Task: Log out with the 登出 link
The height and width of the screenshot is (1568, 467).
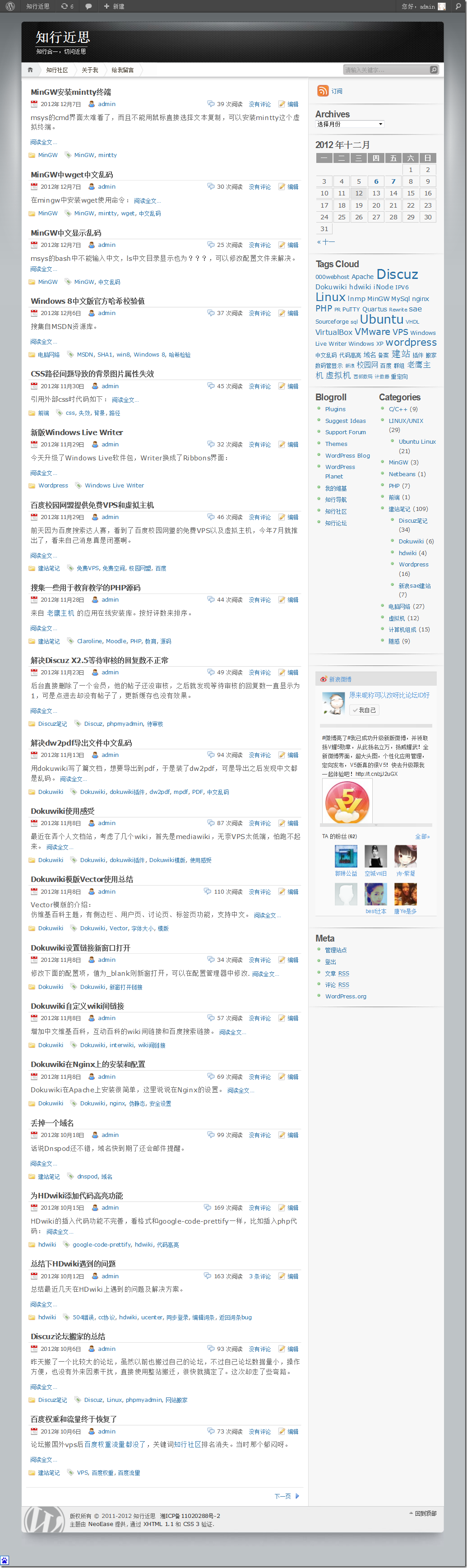Action: [330, 961]
